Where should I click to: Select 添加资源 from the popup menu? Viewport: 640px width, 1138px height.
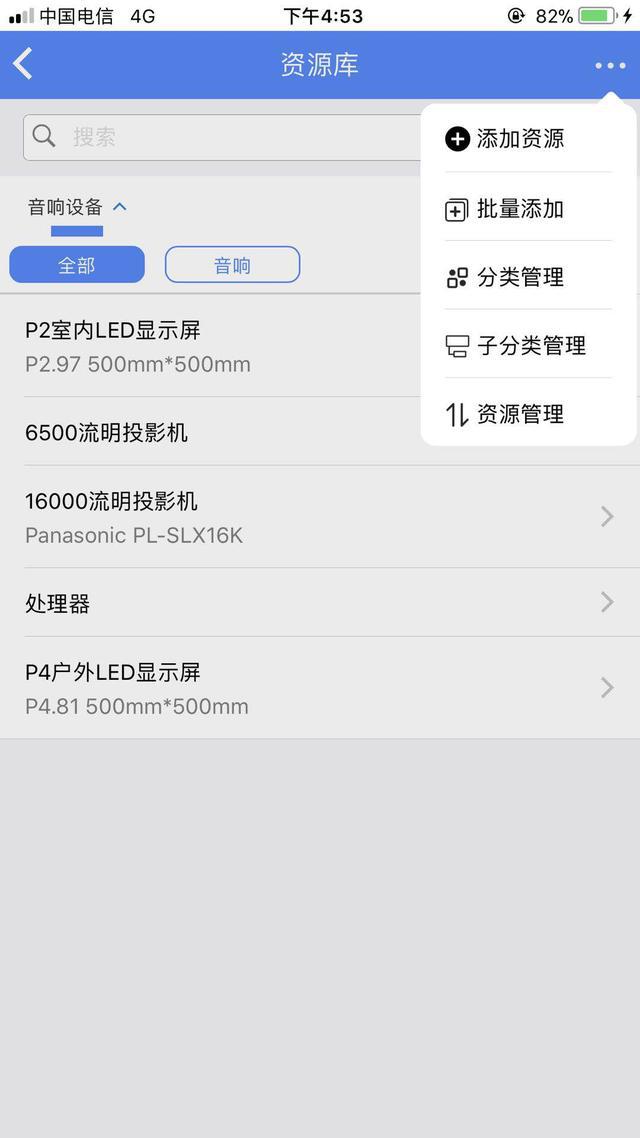(520, 139)
